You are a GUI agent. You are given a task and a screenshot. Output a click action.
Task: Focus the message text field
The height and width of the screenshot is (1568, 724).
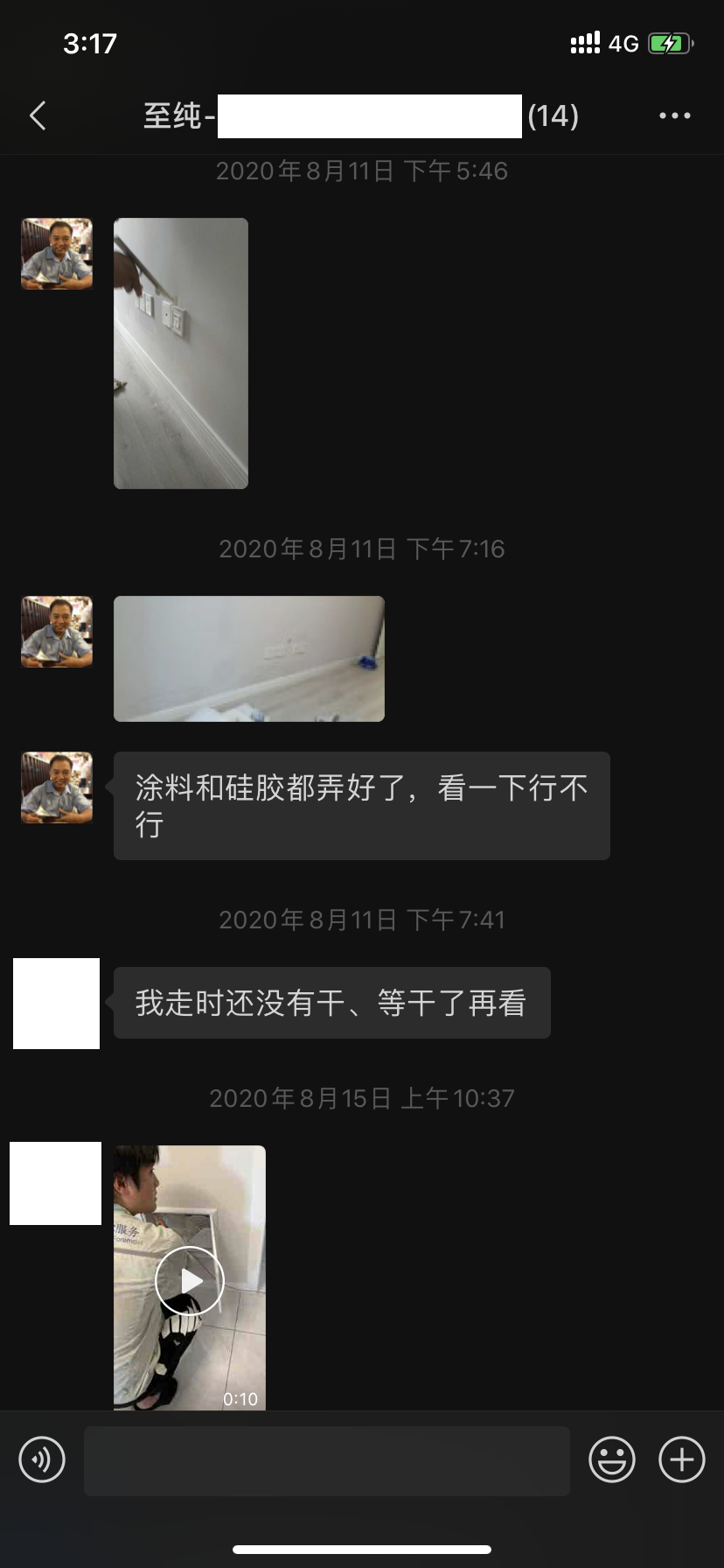pos(327,1460)
